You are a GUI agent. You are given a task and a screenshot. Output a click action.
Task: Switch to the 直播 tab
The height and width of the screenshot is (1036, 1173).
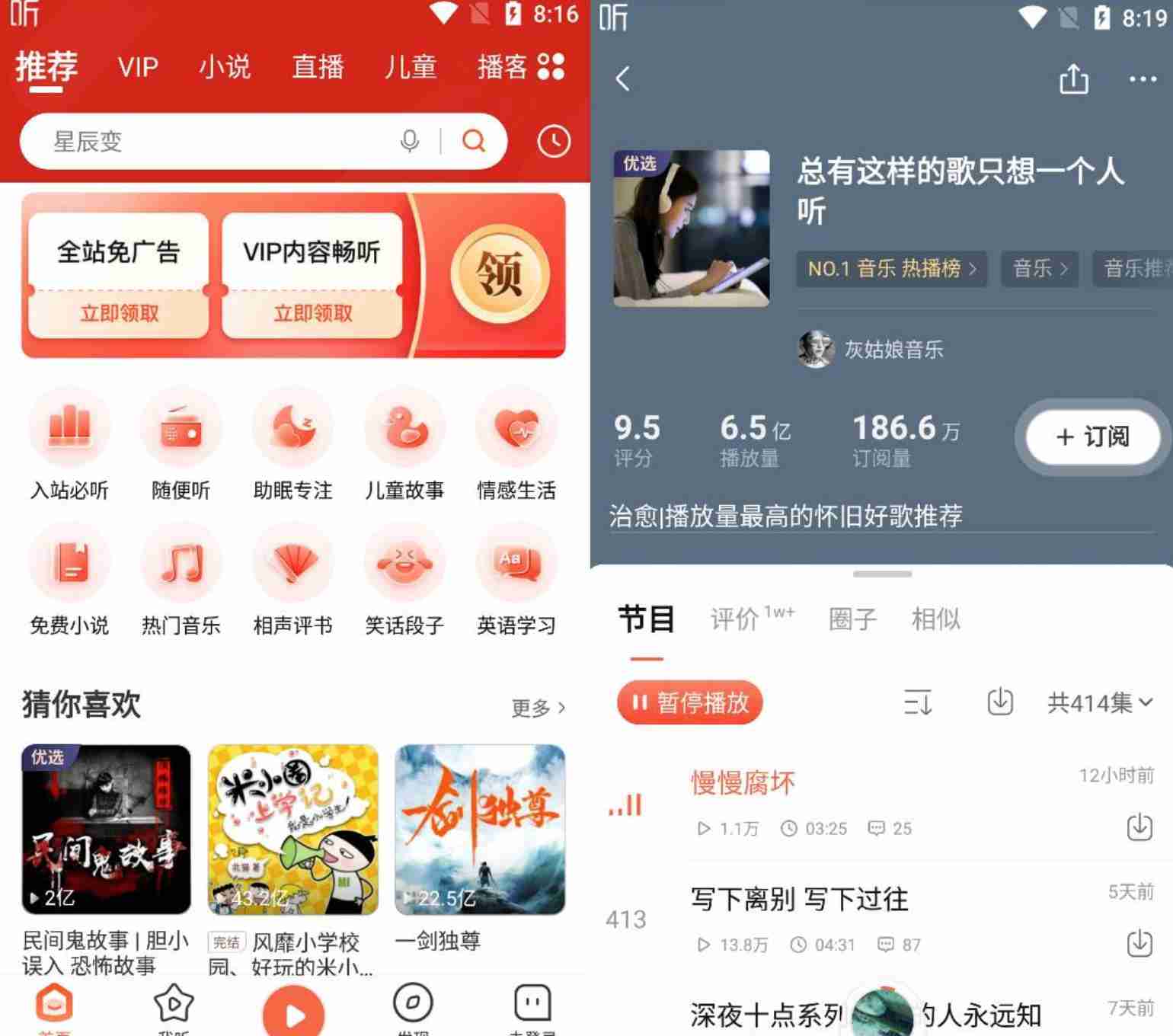click(x=318, y=67)
